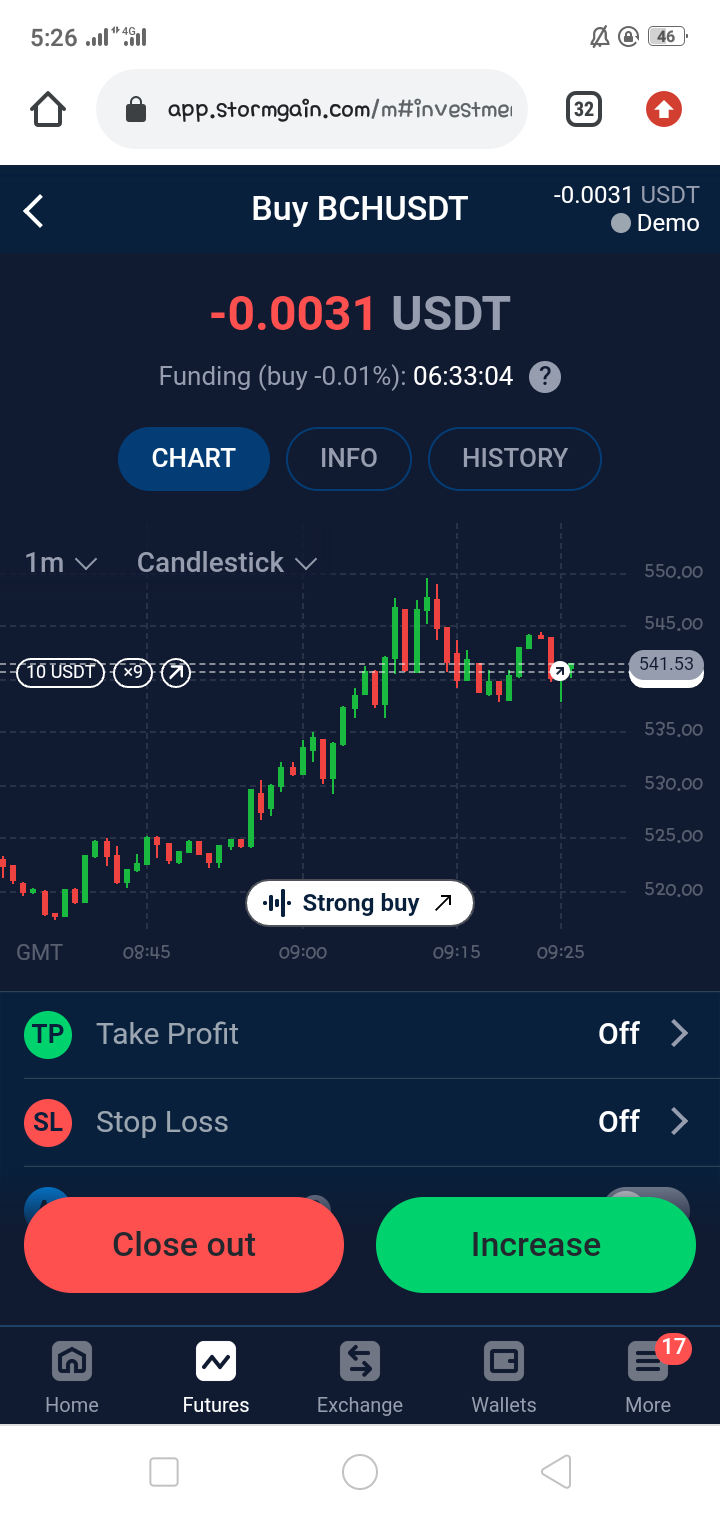Open the More menu tab

[x=648, y=1378]
